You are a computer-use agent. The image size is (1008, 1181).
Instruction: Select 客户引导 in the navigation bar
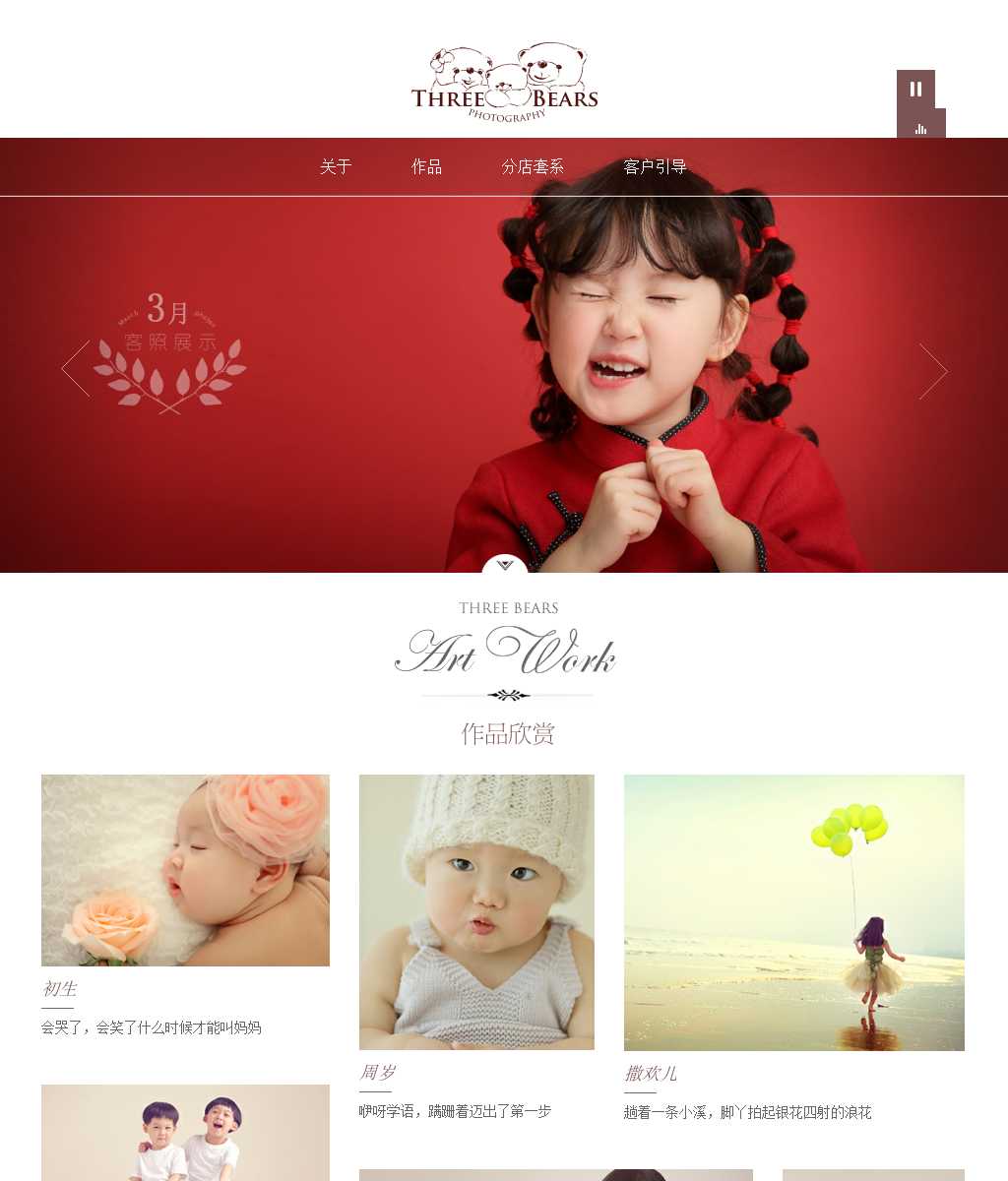click(x=655, y=167)
